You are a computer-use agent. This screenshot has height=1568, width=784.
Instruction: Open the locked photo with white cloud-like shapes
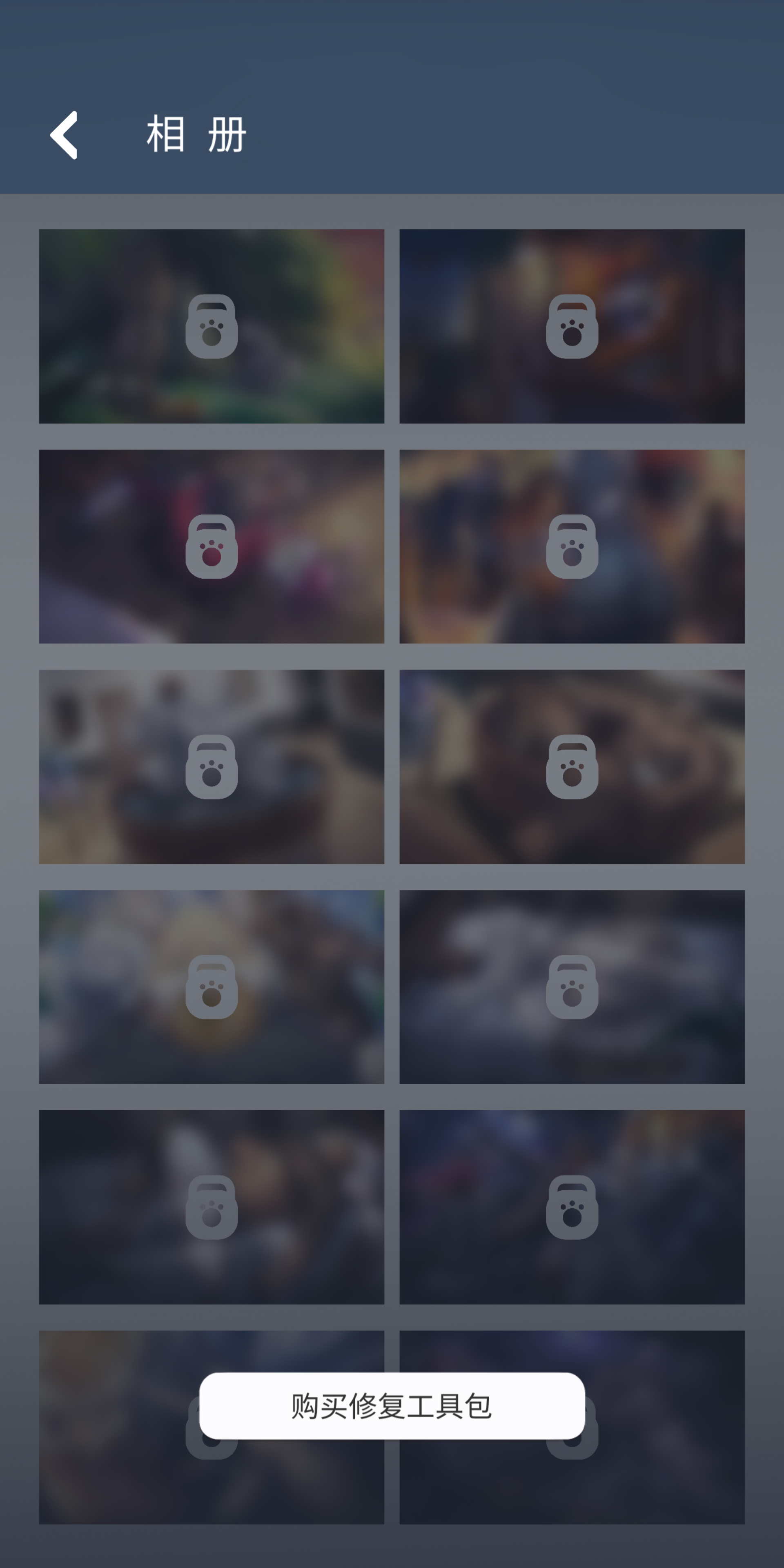tap(572, 986)
